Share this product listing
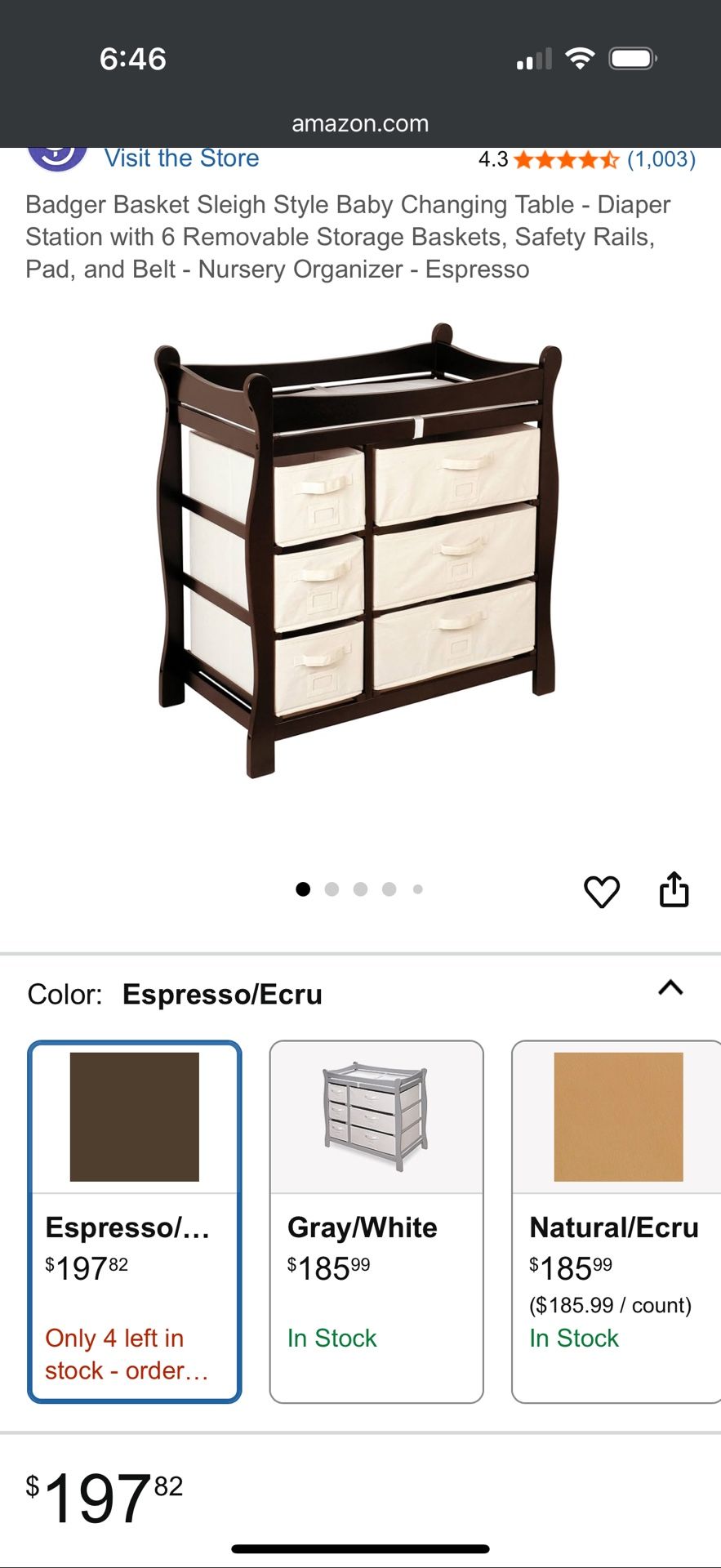Viewport: 721px width, 1568px height. pos(674,889)
